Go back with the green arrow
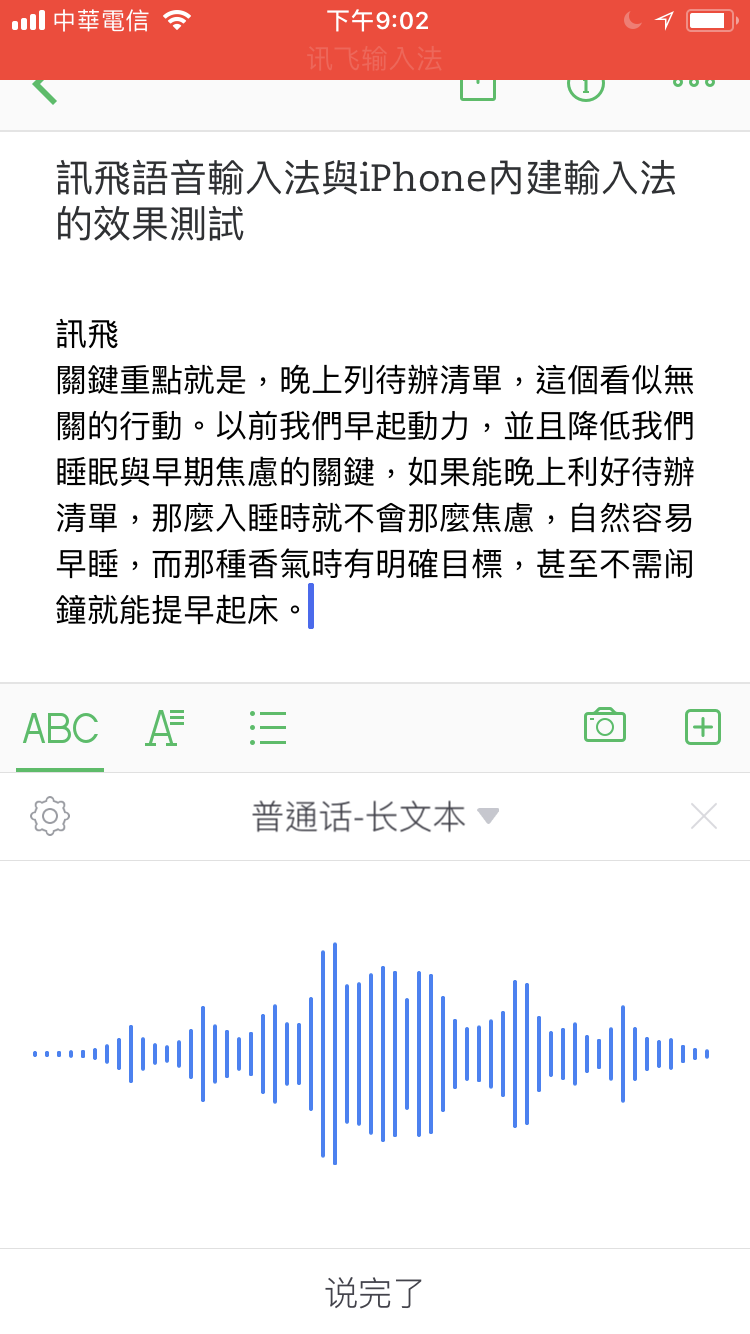This screenshot has height=1334, width=750. click(44, 90)
